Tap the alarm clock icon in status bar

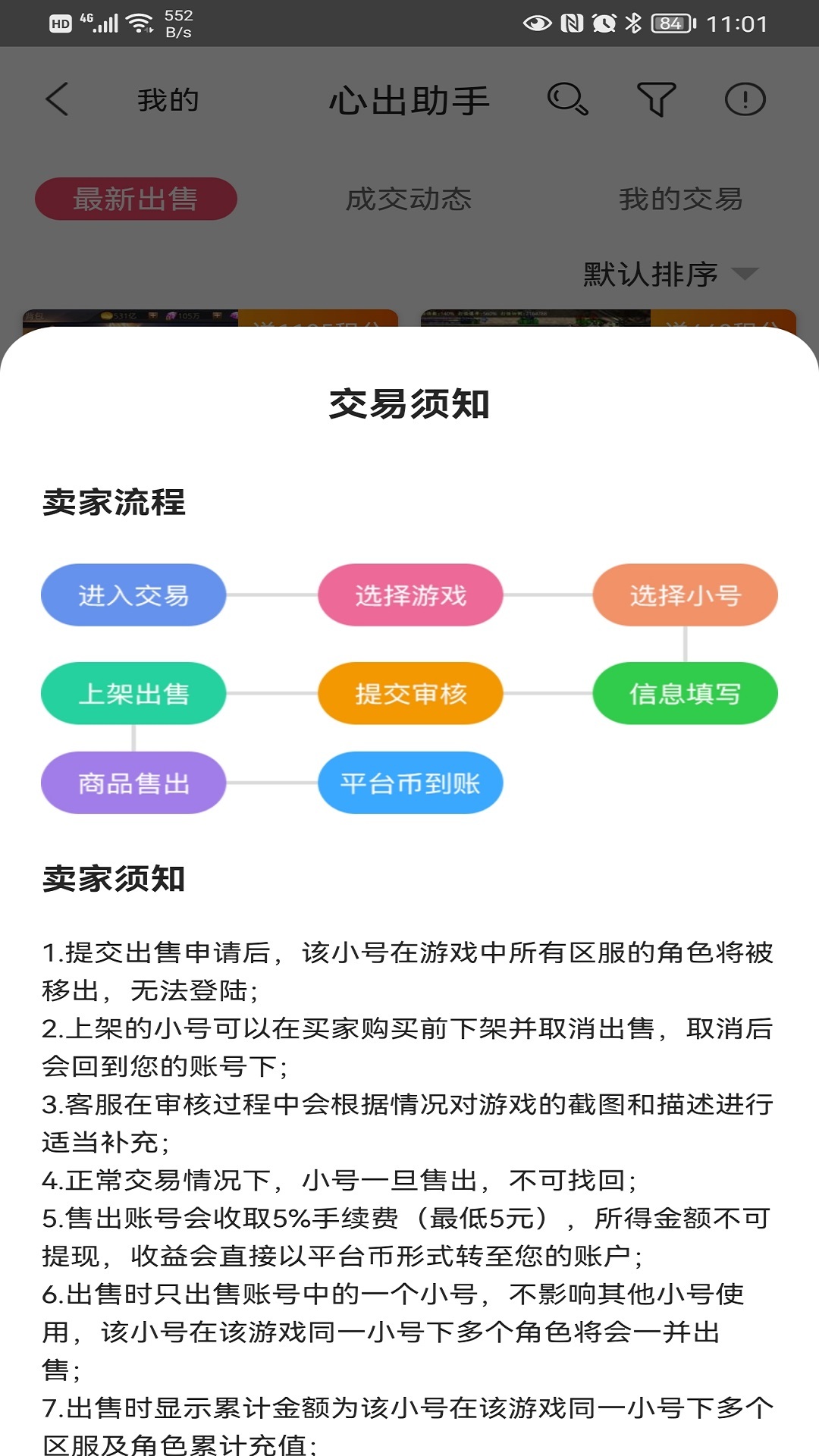tap(603, 22)
